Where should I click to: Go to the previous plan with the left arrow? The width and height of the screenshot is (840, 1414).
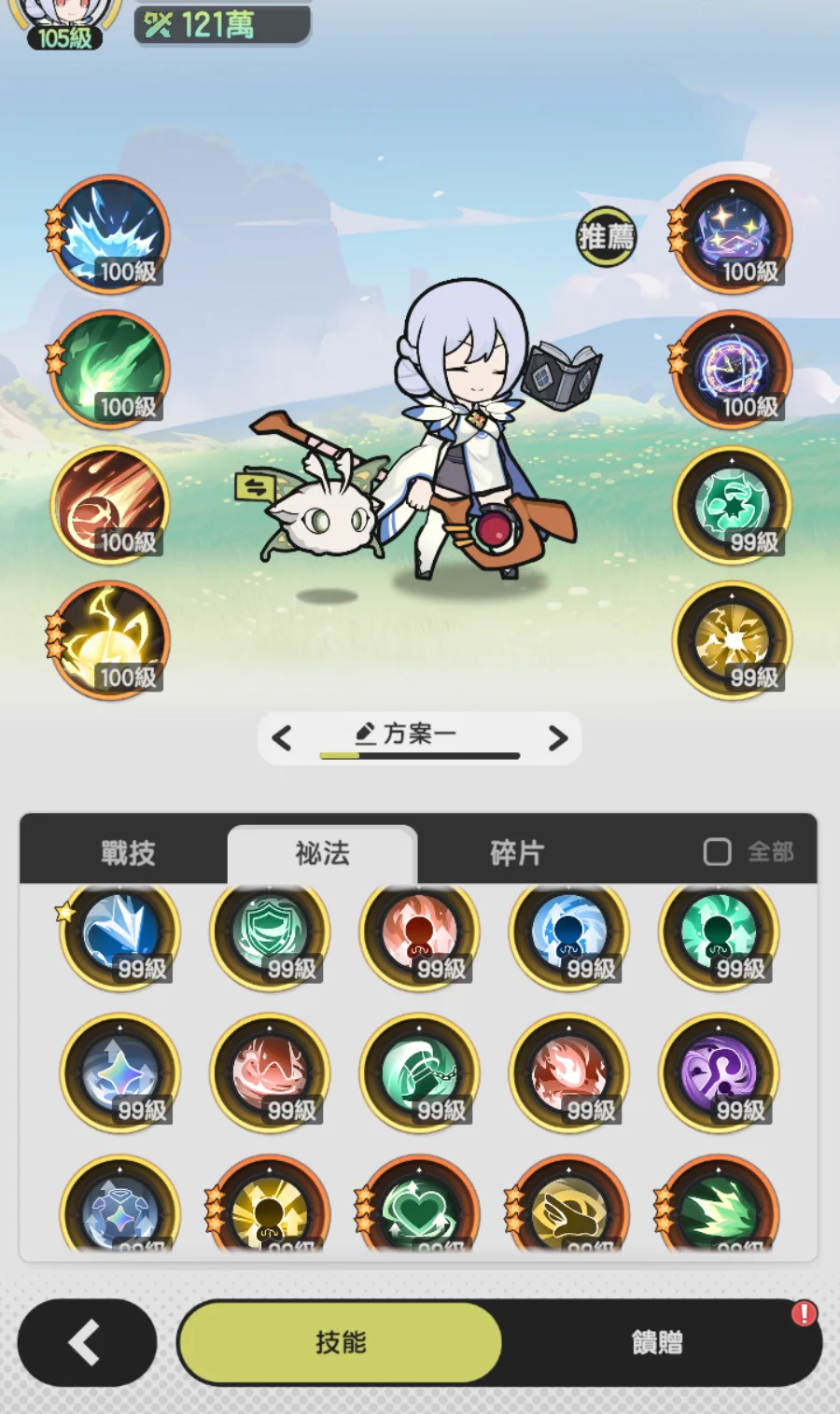click(x=282, y=738)
